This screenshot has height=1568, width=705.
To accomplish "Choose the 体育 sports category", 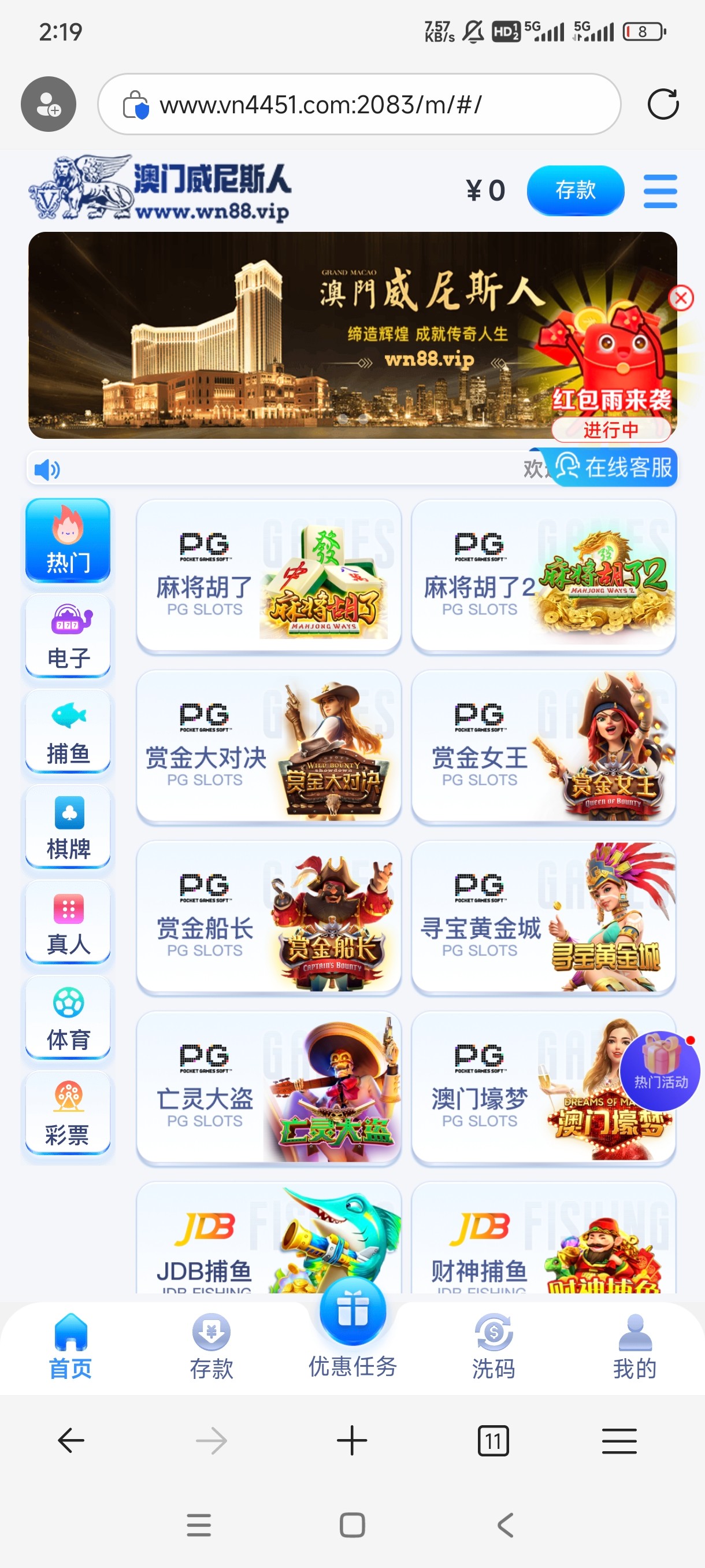I will coord(68,1018).
